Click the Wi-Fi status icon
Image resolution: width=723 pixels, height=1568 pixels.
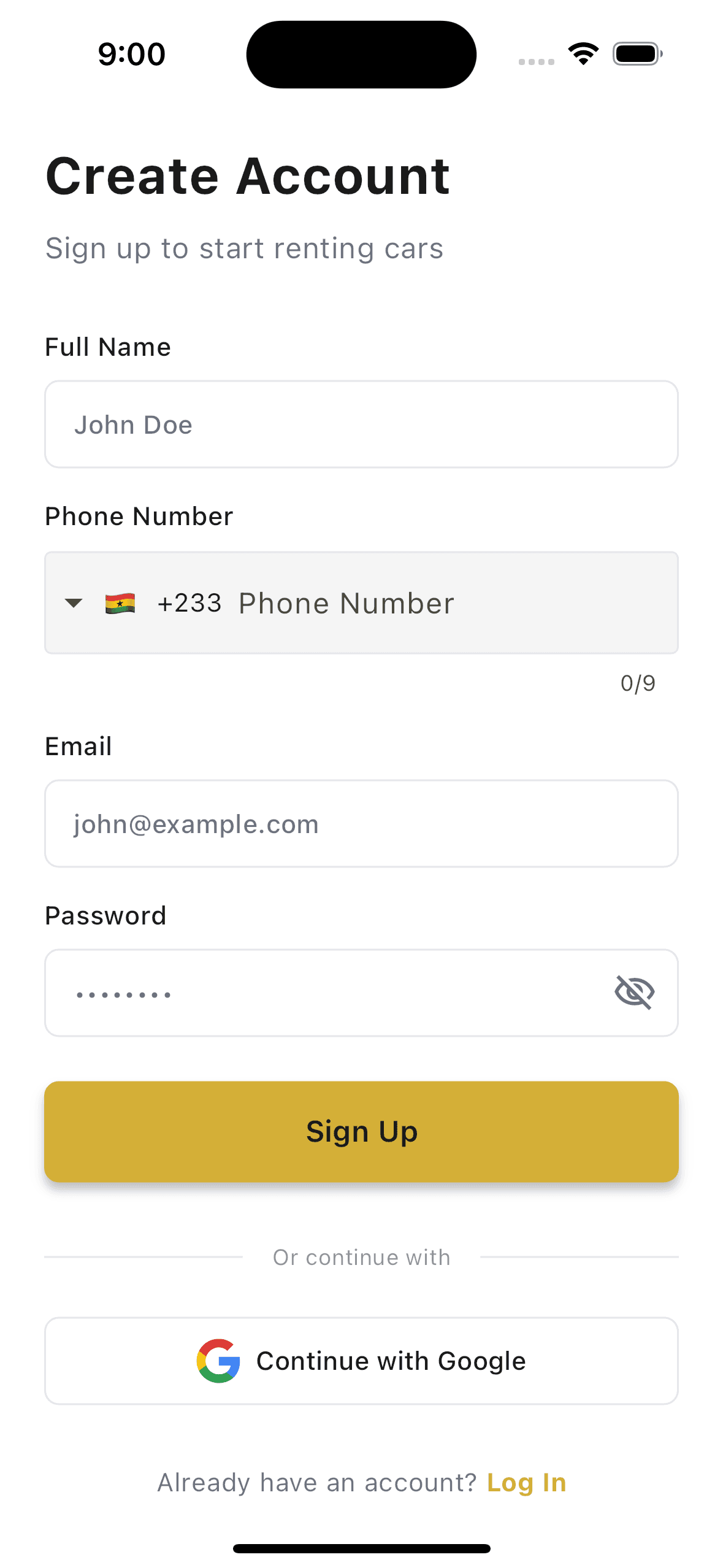coord(582,53)
